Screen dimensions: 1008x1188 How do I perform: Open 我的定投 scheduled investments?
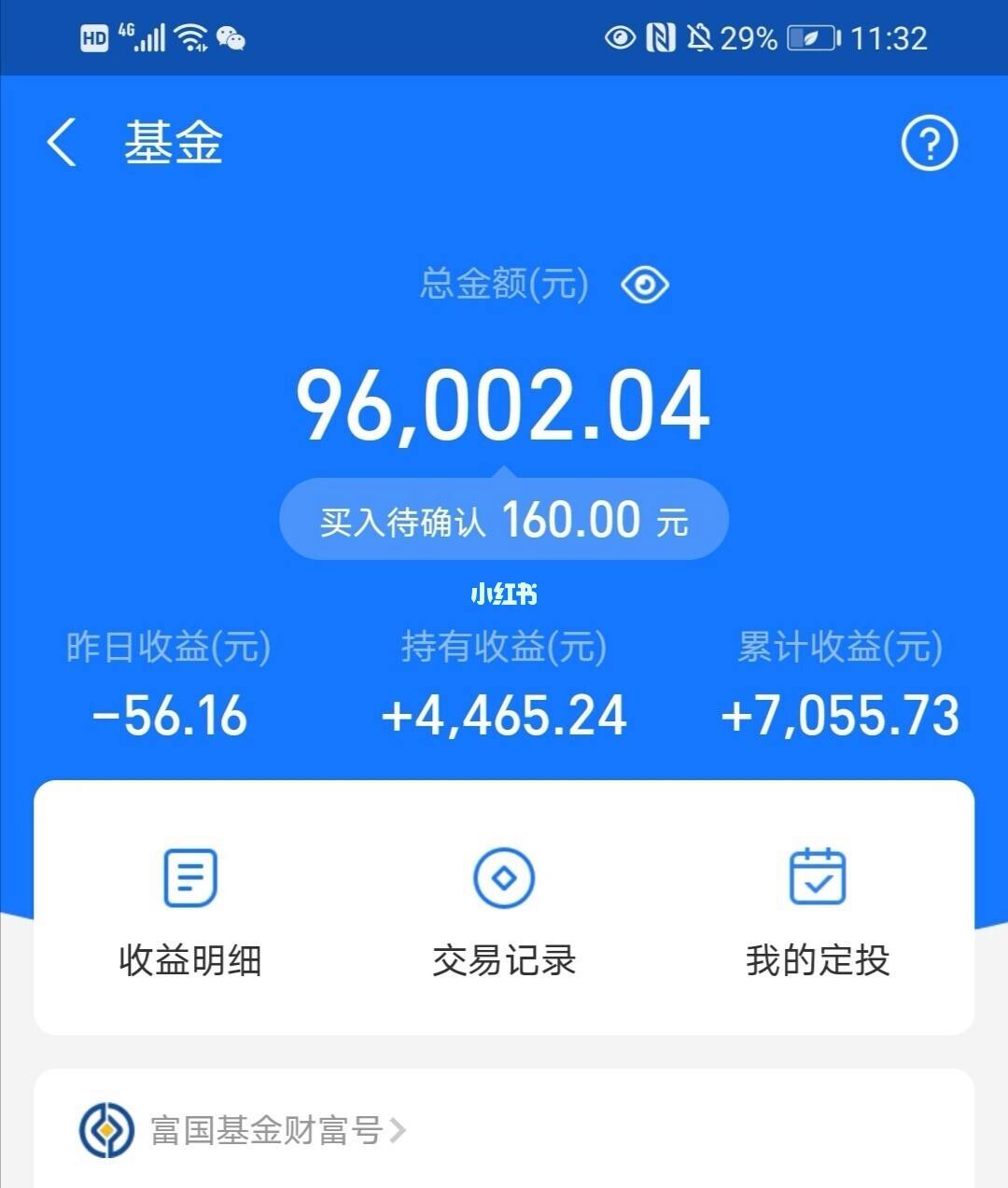[818, 910]
